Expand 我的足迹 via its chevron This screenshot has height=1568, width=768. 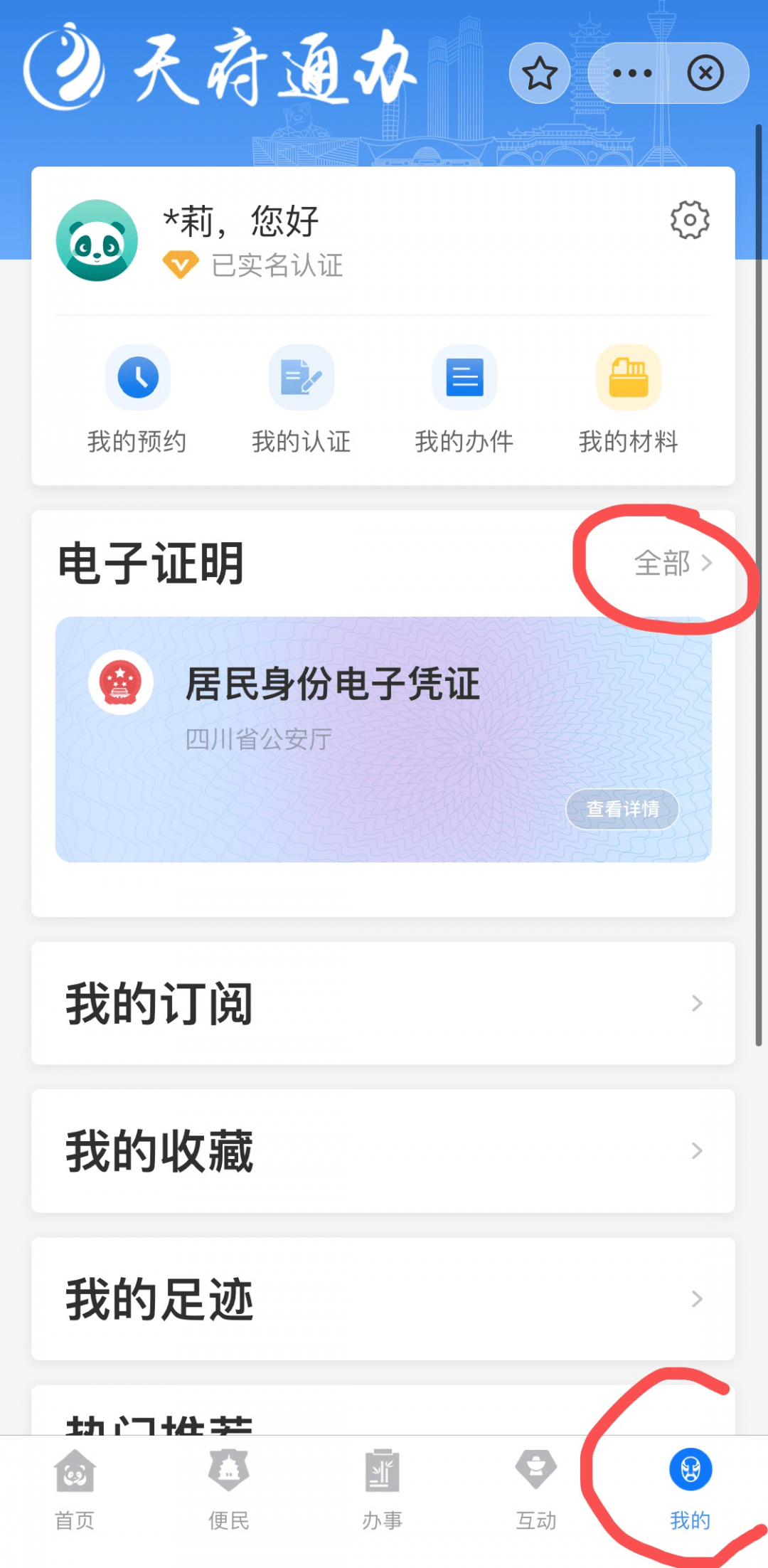695,1298
